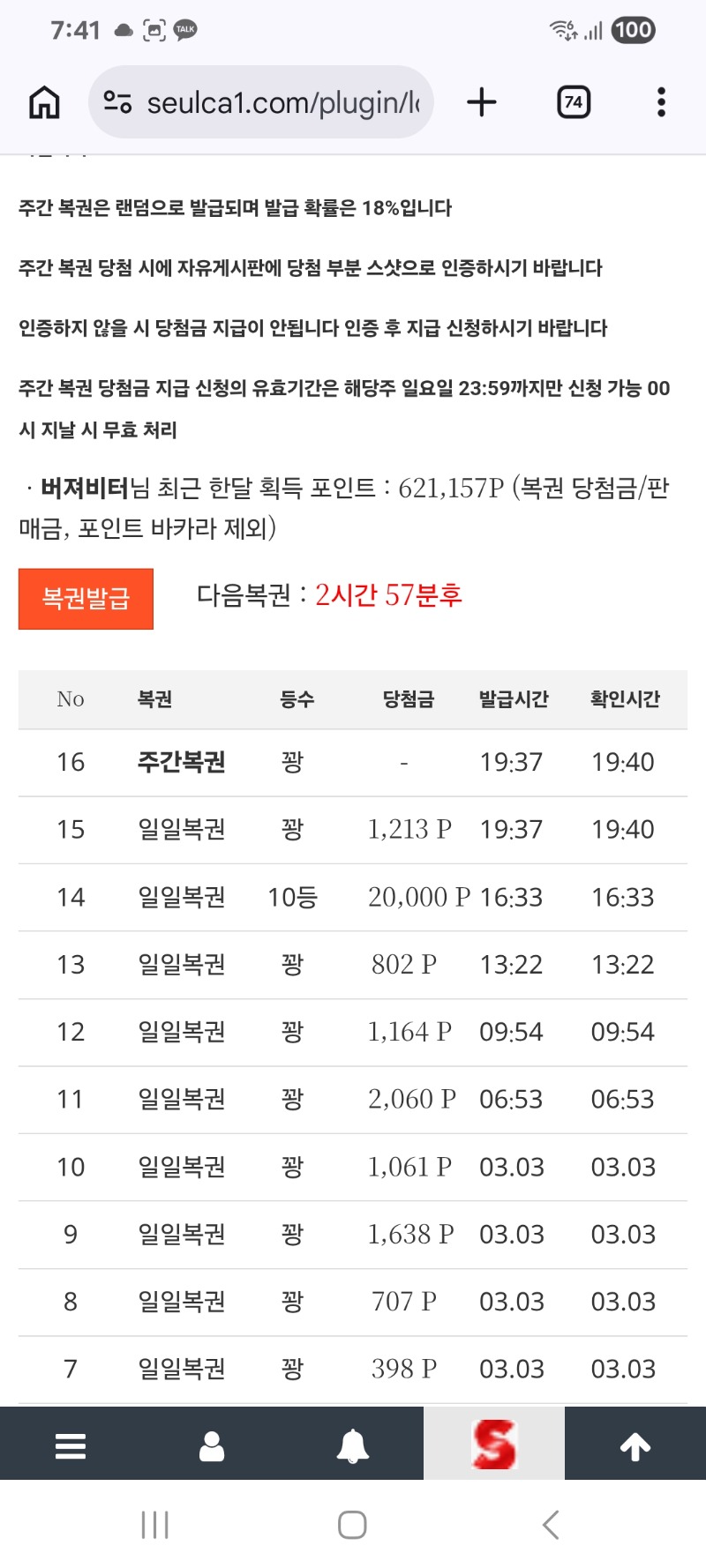Jump to top with the up arrow
The width and height of the screenshot is (706, 1568).
tap(635, 1446)
